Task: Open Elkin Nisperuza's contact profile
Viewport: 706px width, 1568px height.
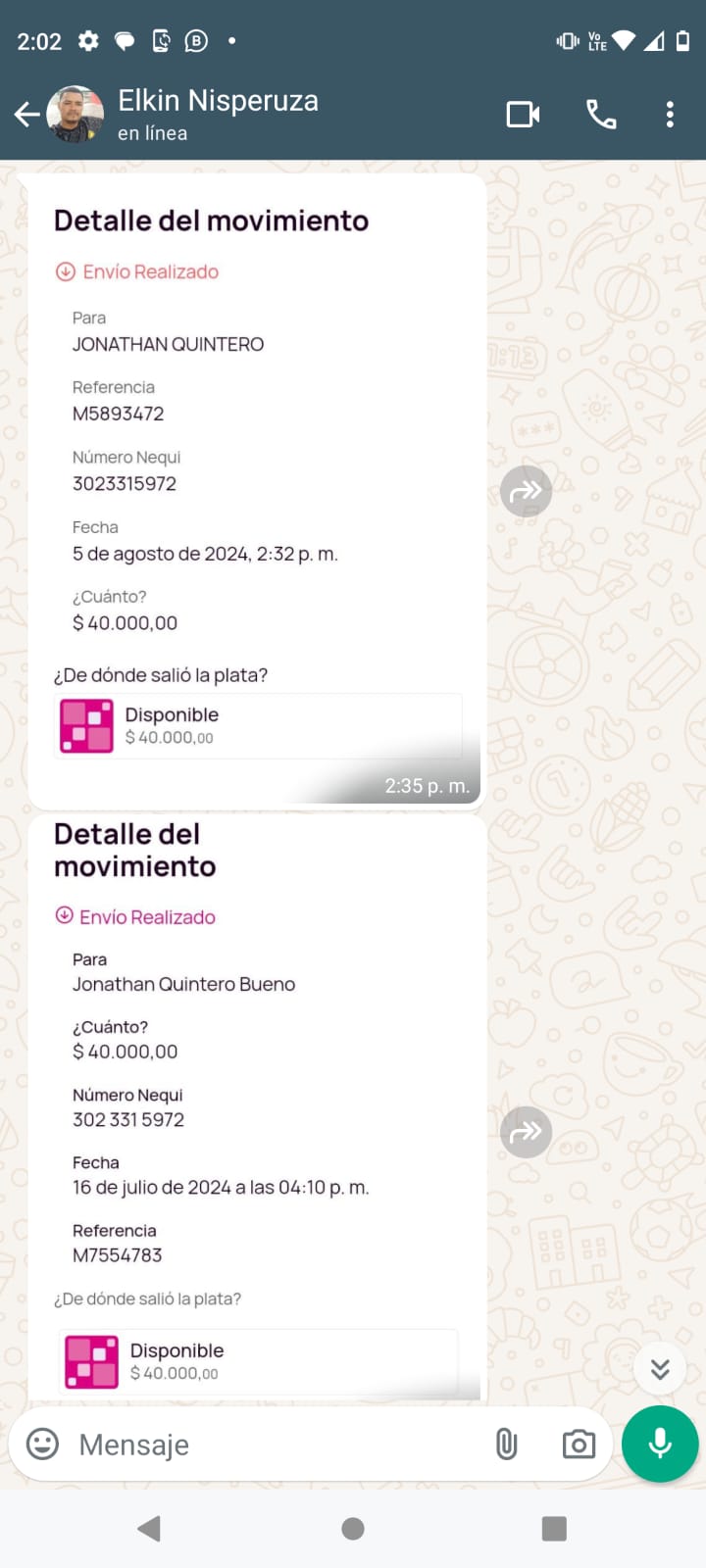Action: [x=218, y=114]
